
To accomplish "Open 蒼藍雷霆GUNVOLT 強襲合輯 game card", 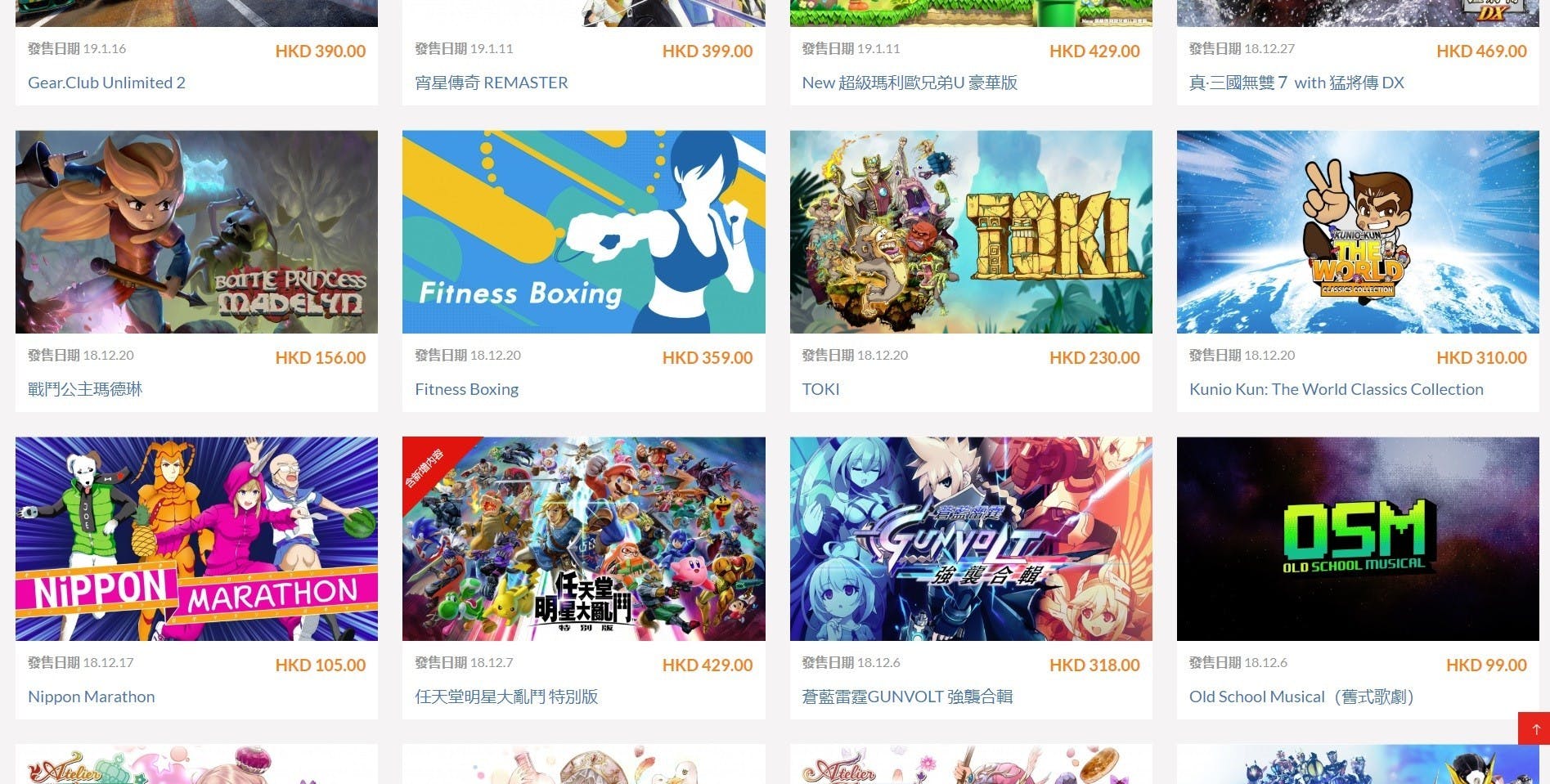I will (970, 539).
